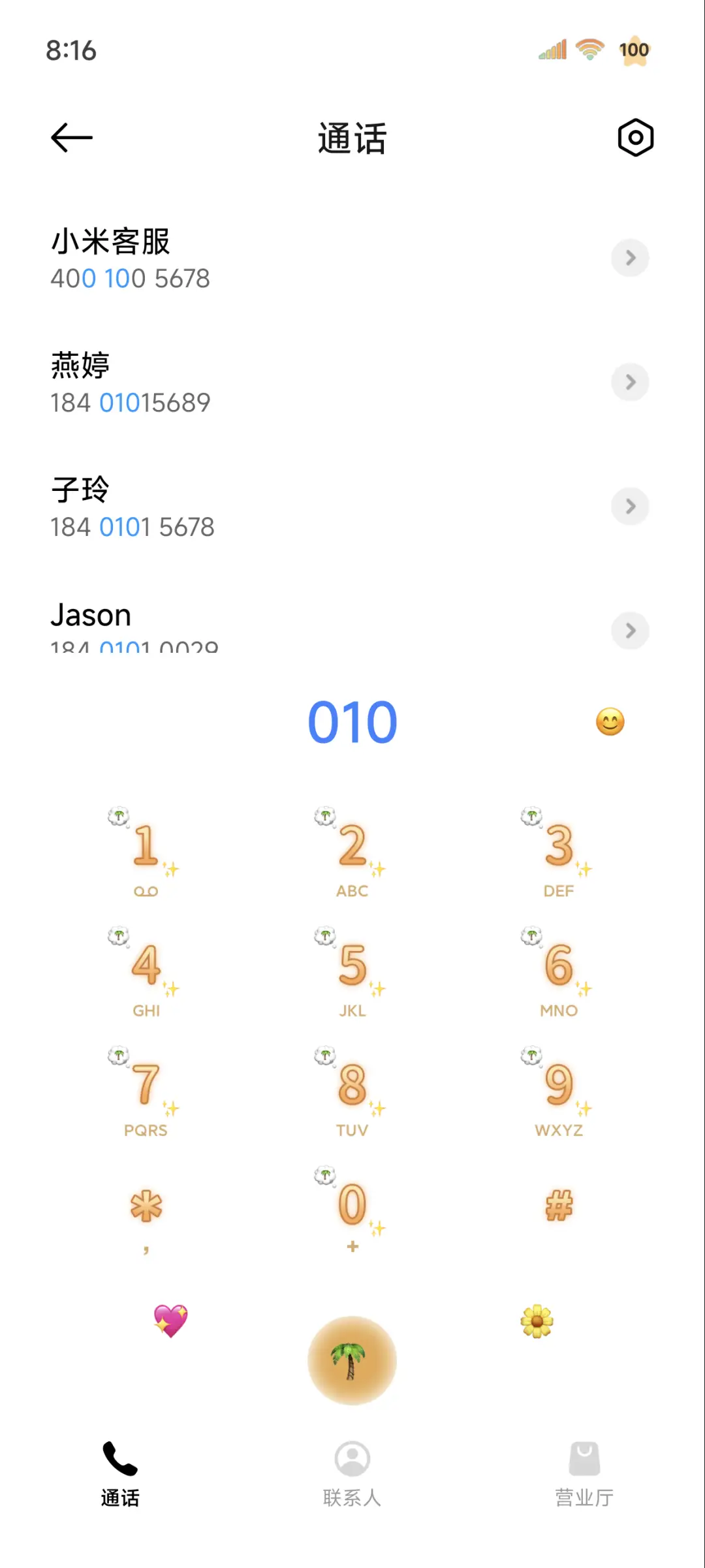Expand the Jason call record chevron
This screenshot has height=1568, width=705.
(x=630, y=631)
